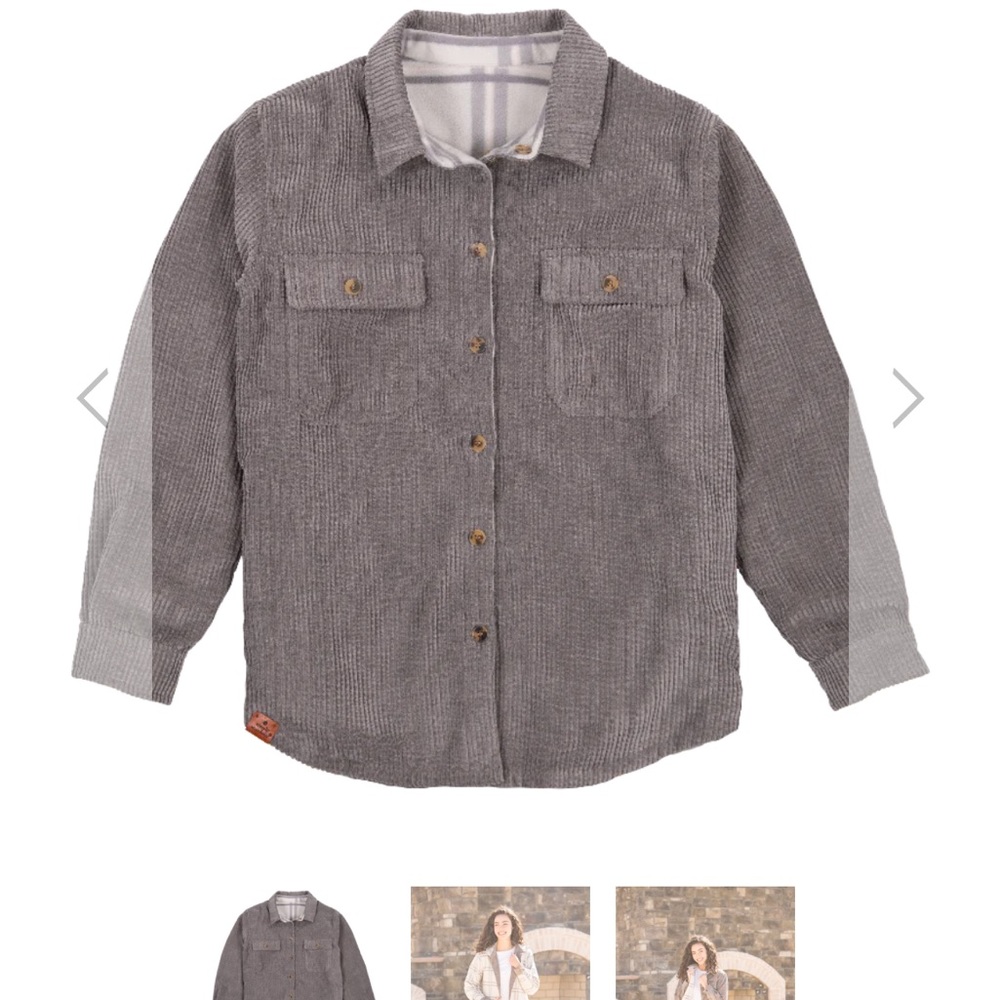Advance to the next product image
This screenshot has width=1000, height=1000.
coord(907,398)
